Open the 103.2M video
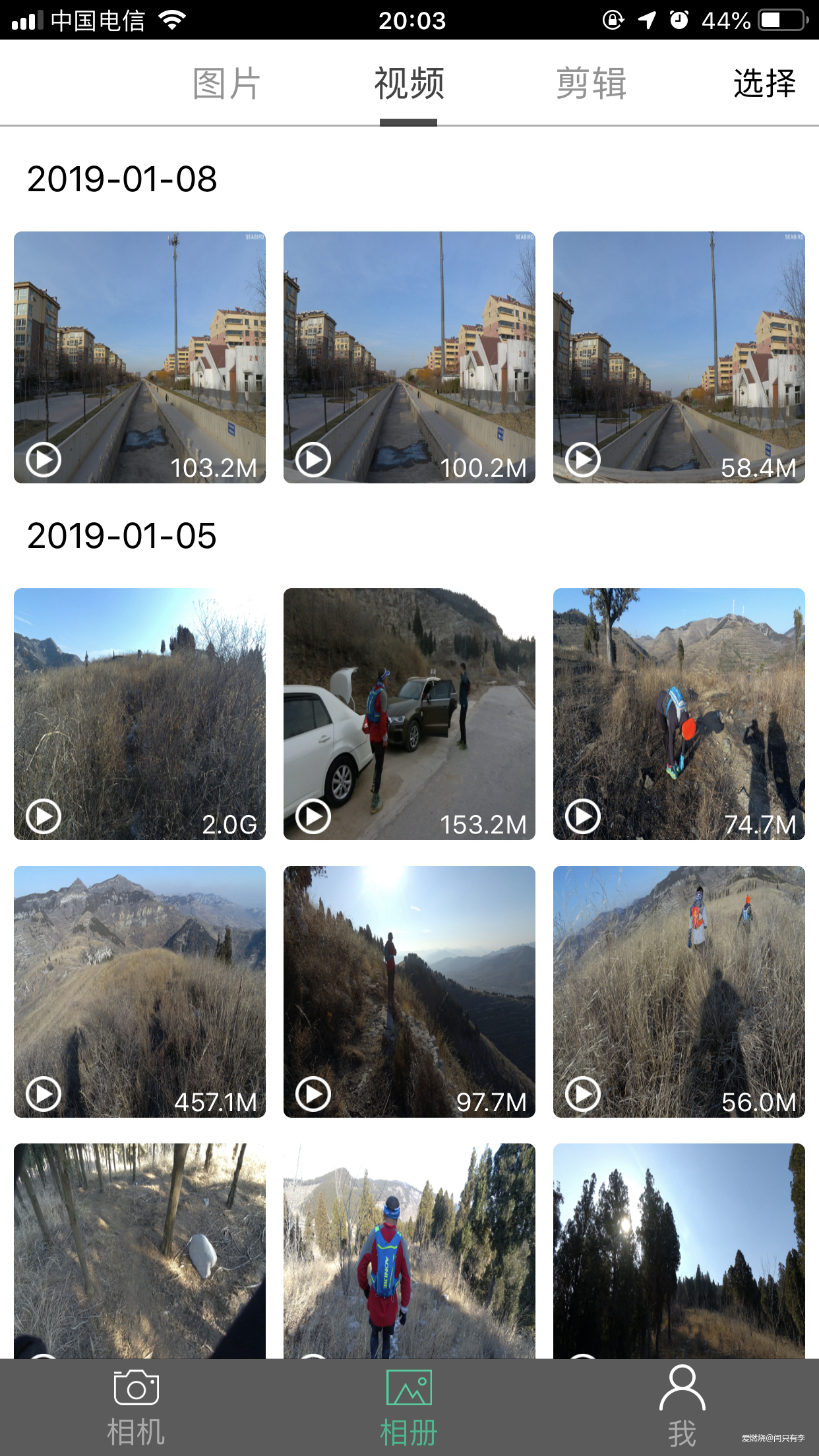Image resolution: width=819 pixels, height=1456 pixels. tap(140, 357)
